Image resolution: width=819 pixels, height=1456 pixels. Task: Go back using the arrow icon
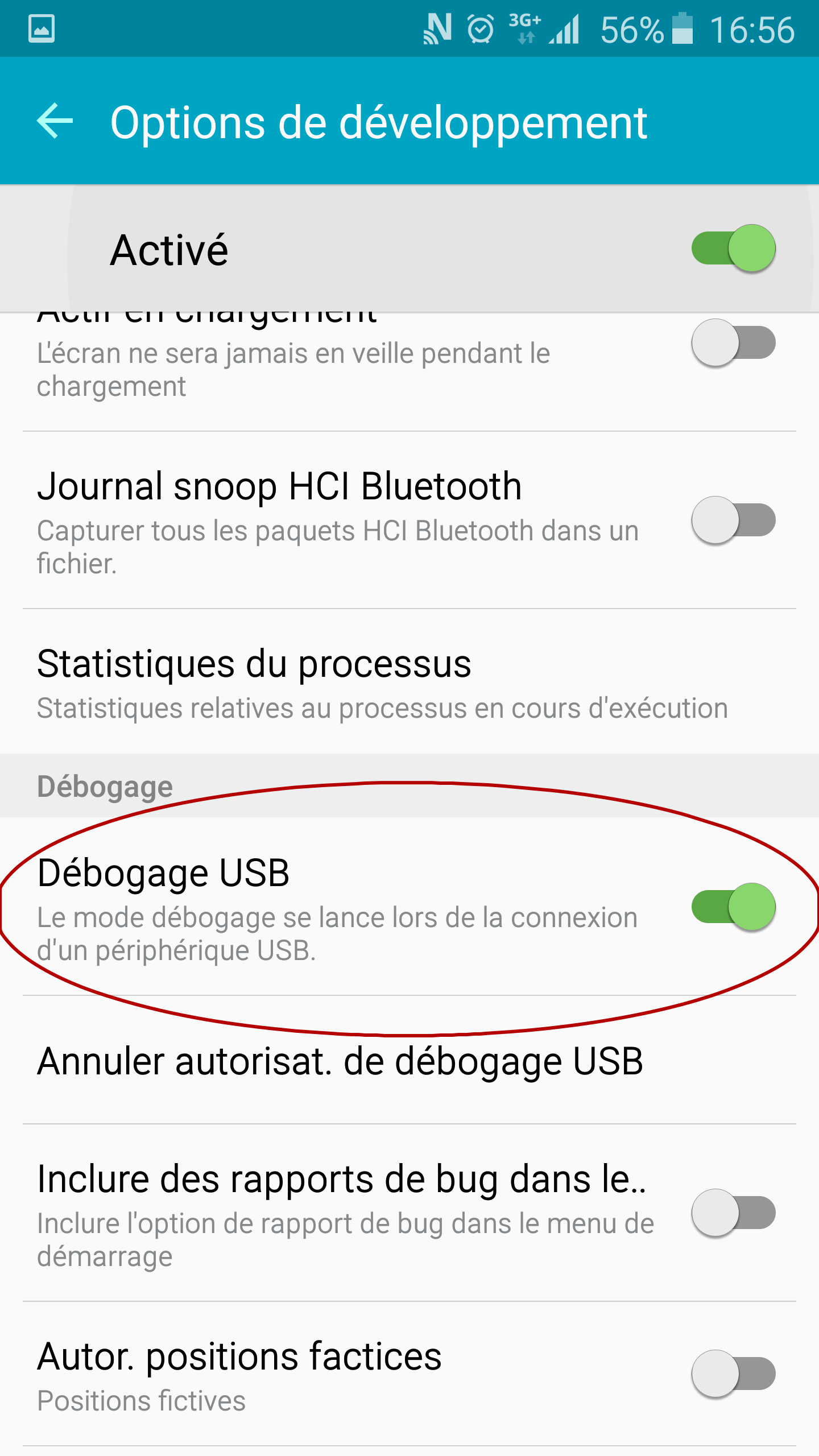click(55, 121)
